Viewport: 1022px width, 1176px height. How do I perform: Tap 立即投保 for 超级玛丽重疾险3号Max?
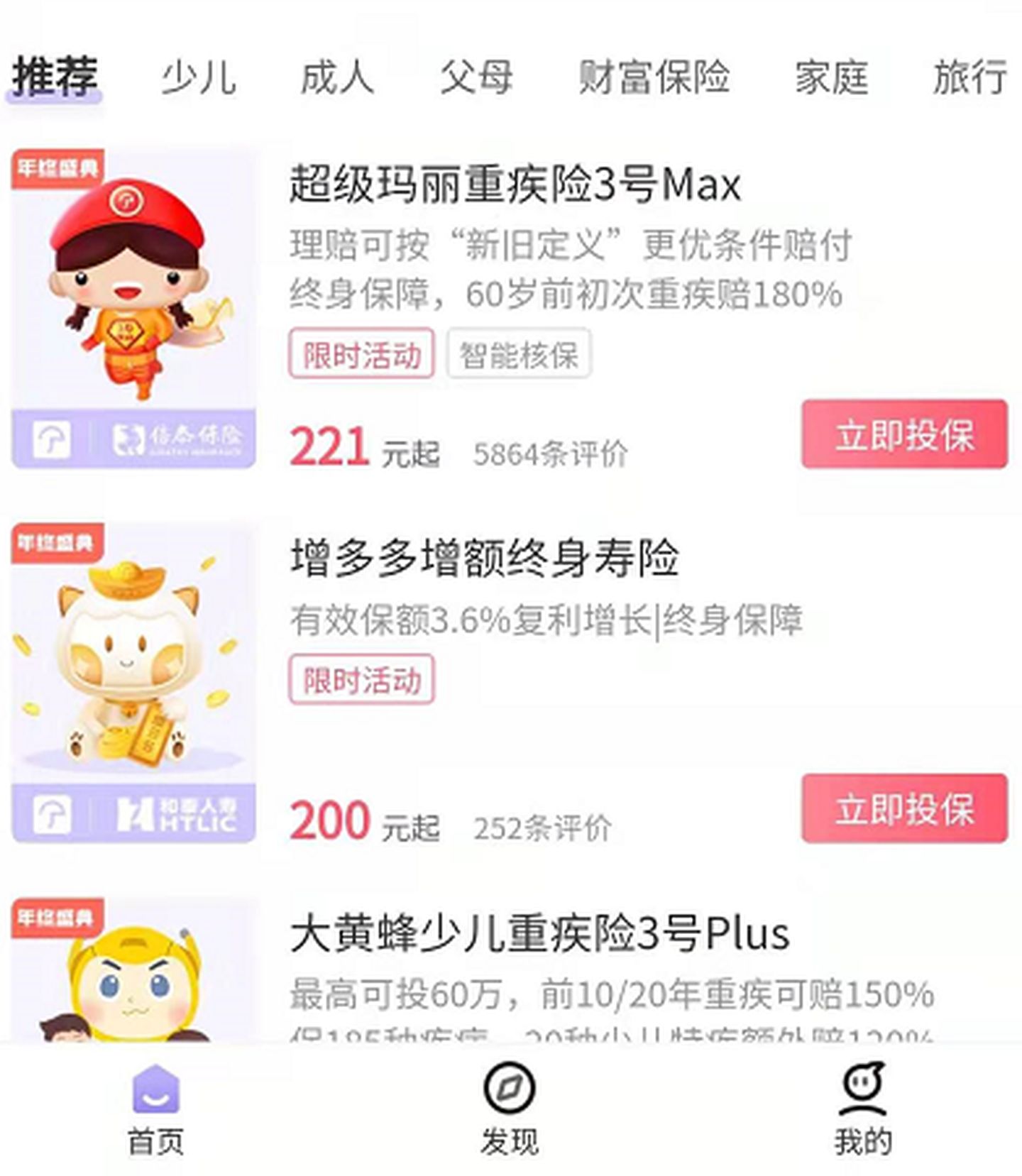[x=904, y=434]
